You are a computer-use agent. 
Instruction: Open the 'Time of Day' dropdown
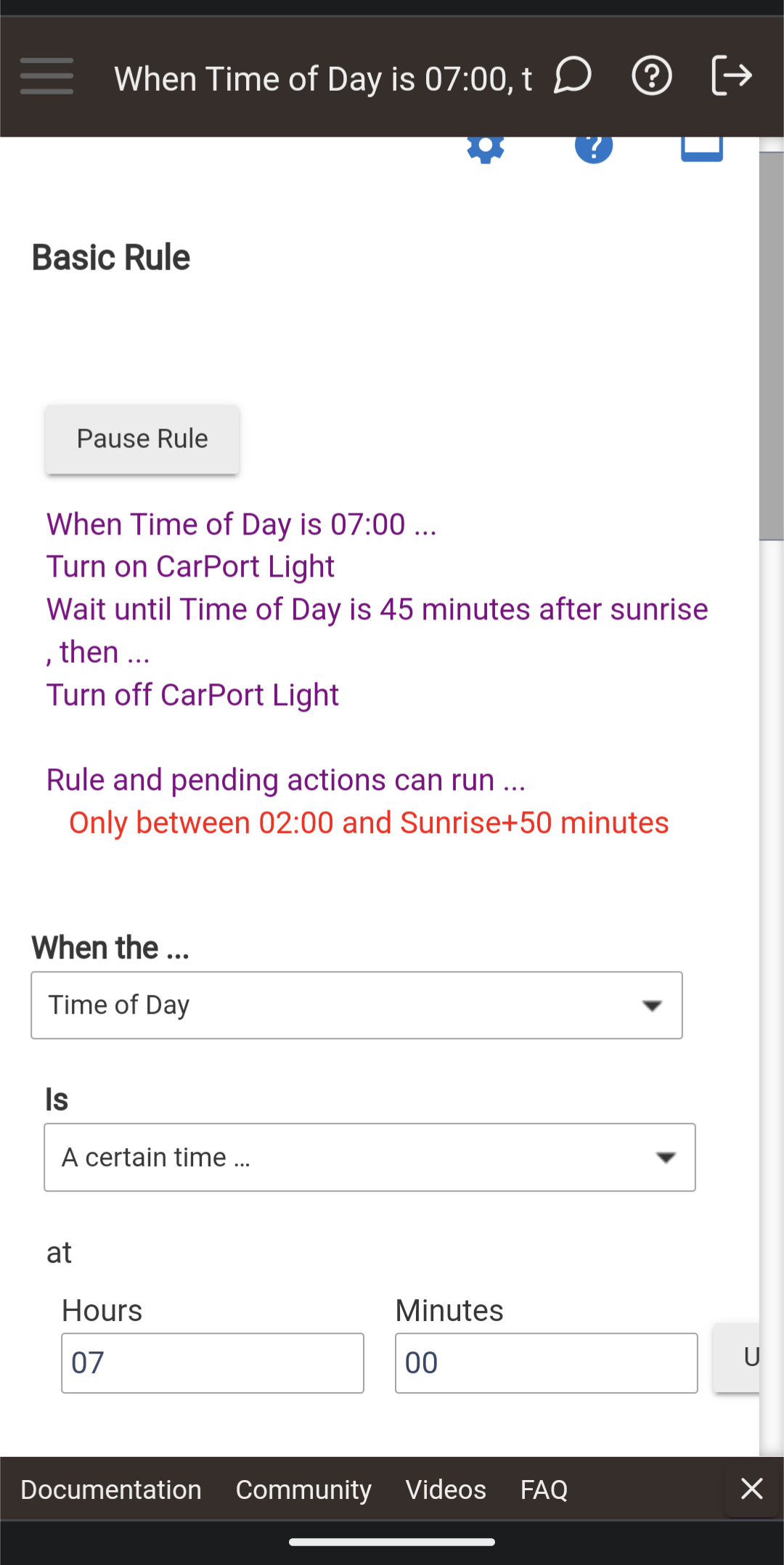click(x=356, y=1005)
